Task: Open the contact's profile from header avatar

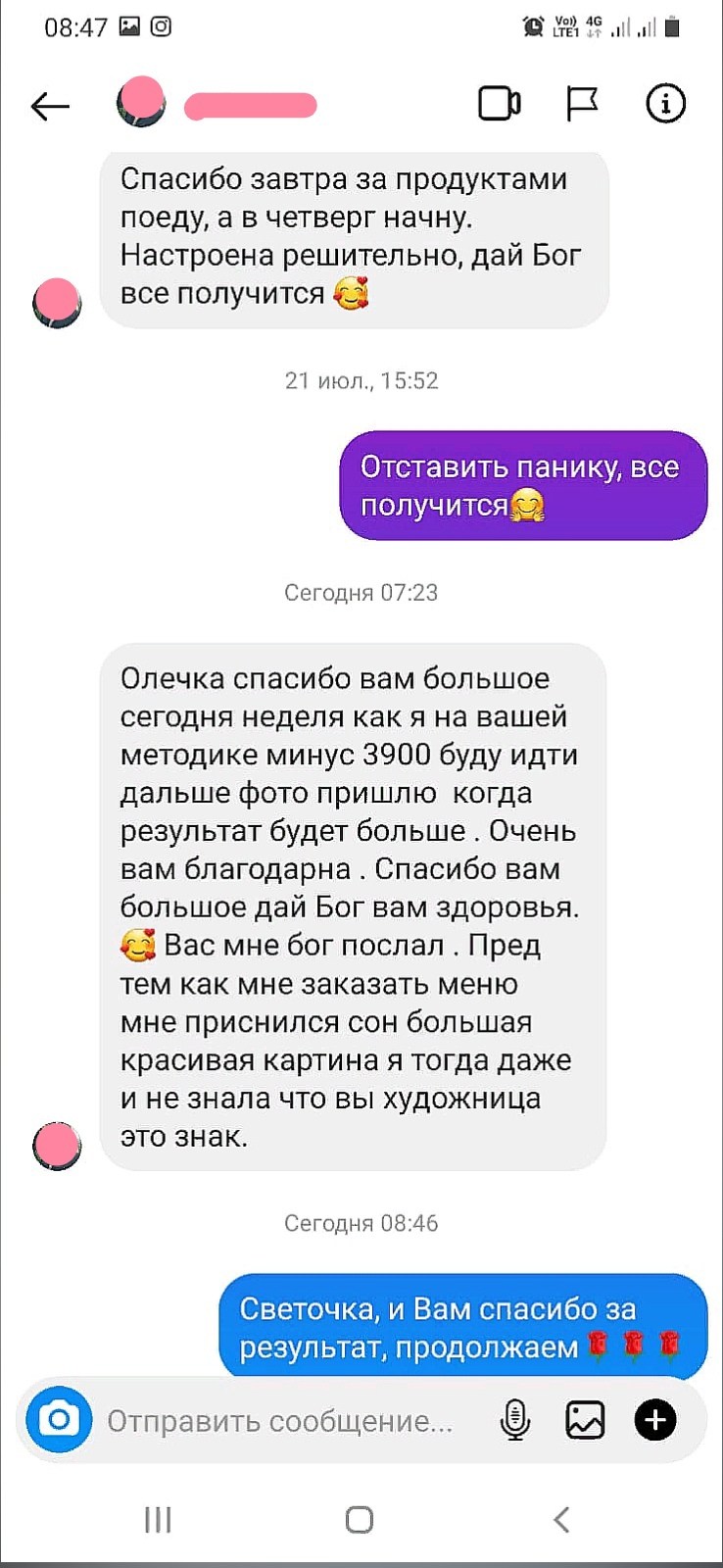Action: (141, 102)
